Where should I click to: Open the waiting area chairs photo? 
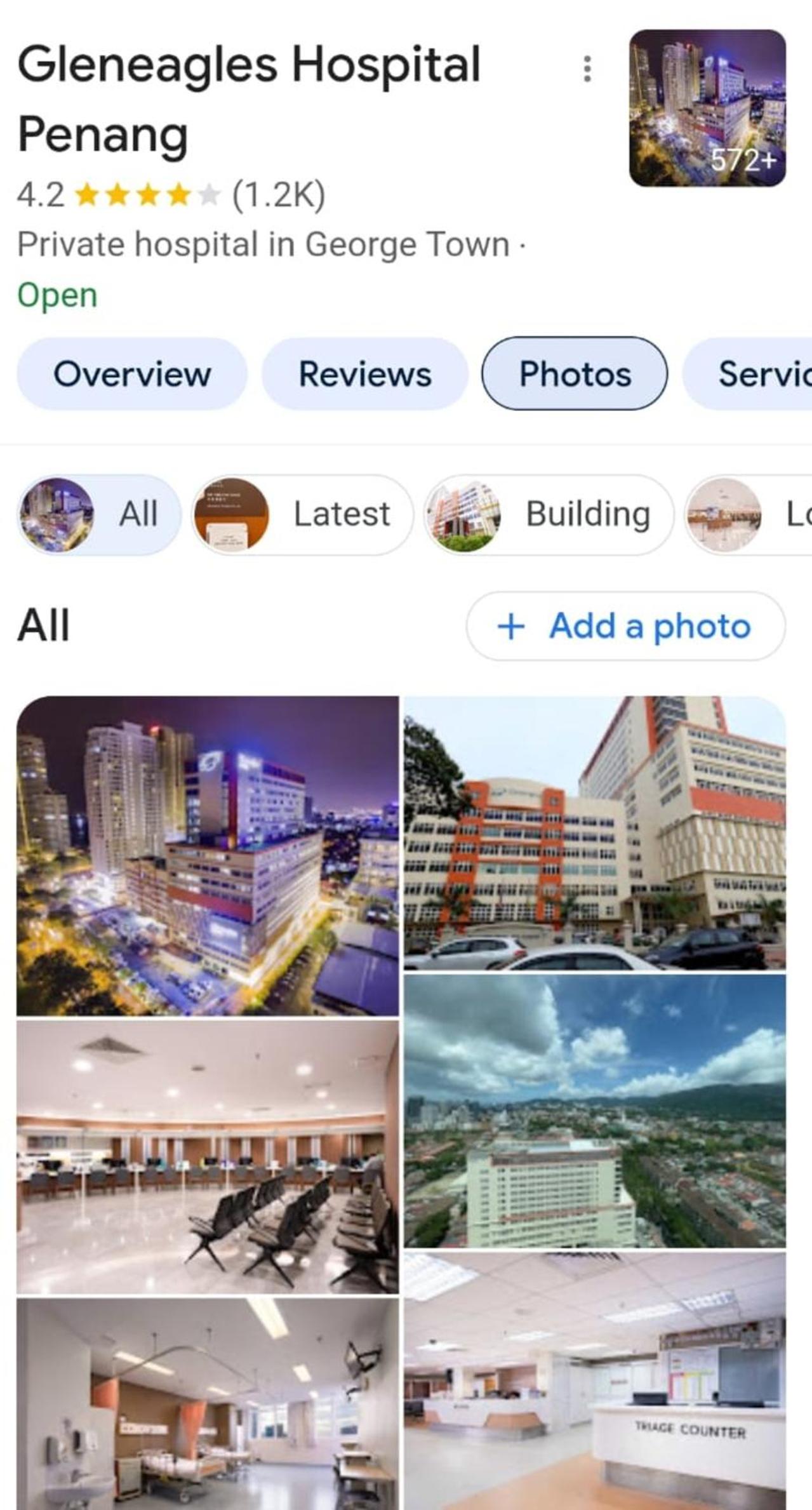[x=208, y=1157]
